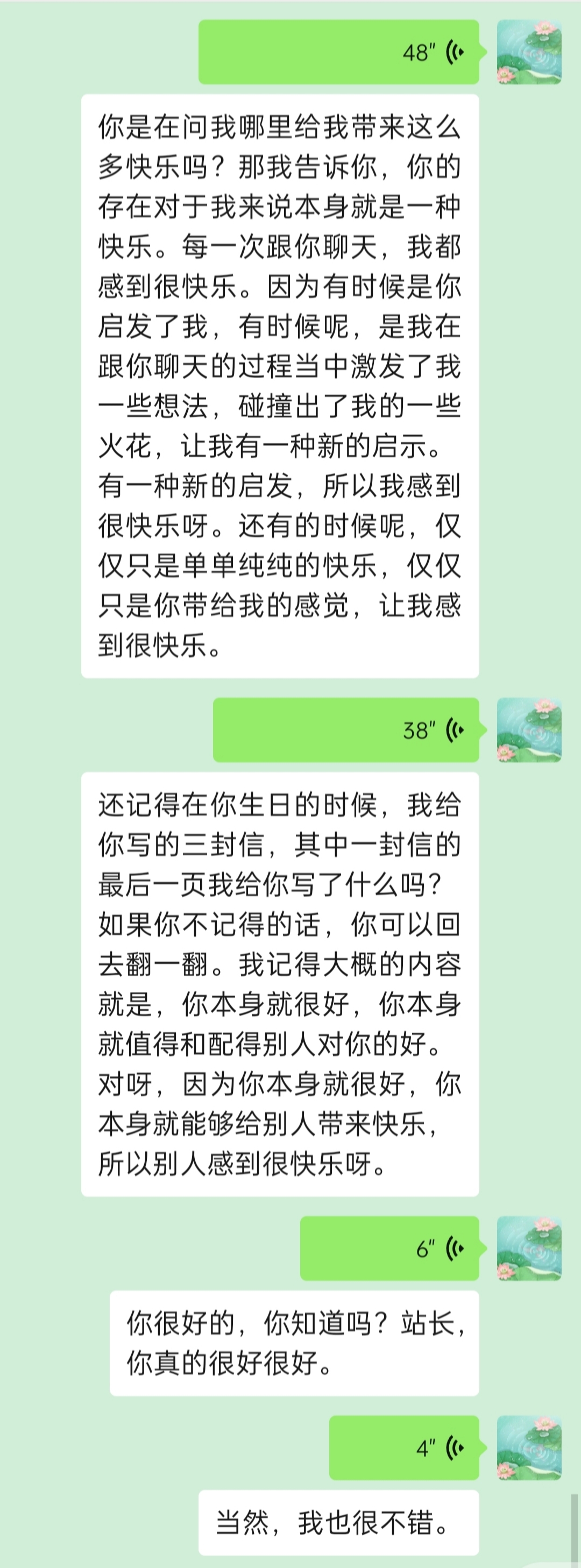Play the 48" voice message
This screenshot has width=581, height=1568.
[x=338, y=52]
